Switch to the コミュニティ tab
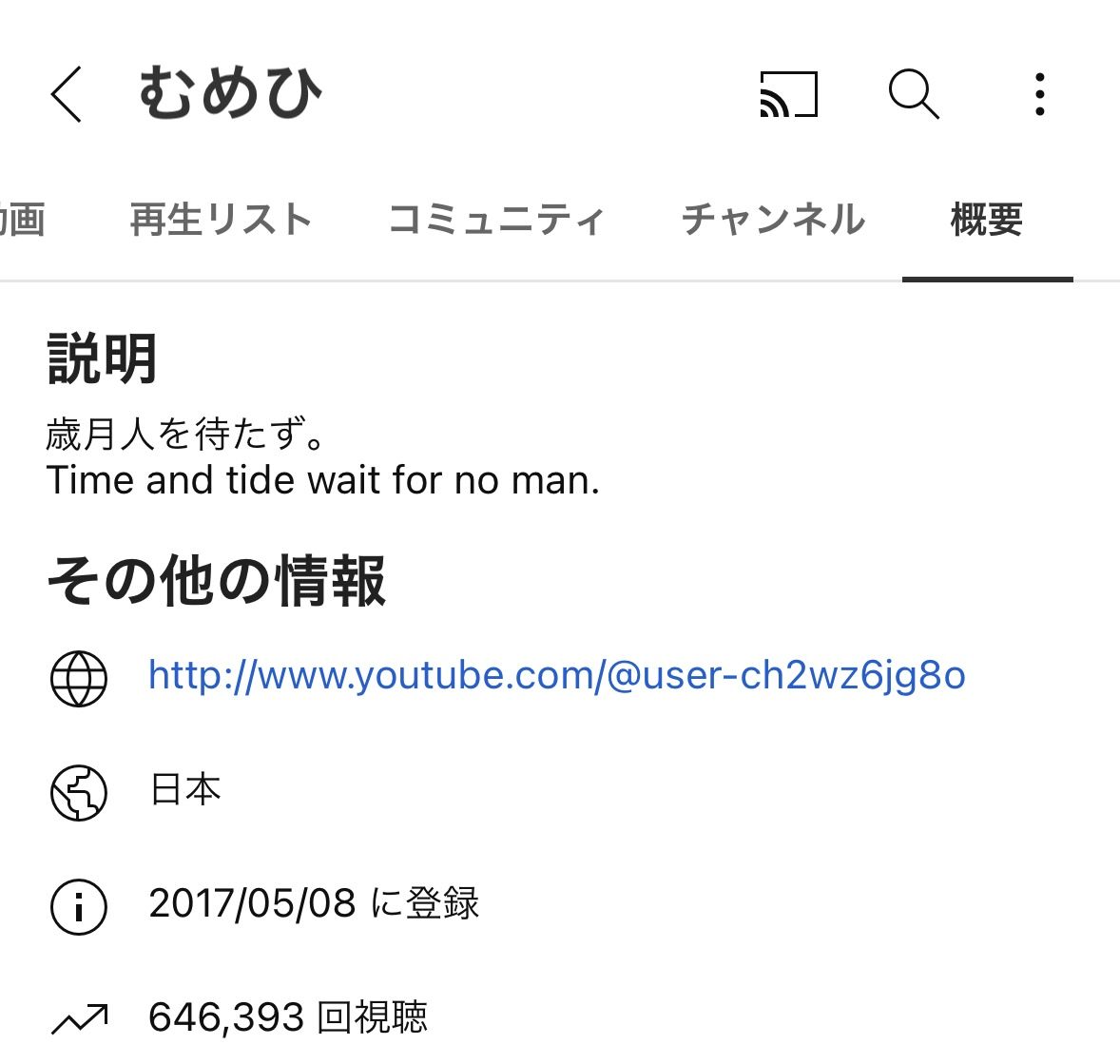The height and width of the screenshot is (1064, 1120). click(x=496, y=220)
